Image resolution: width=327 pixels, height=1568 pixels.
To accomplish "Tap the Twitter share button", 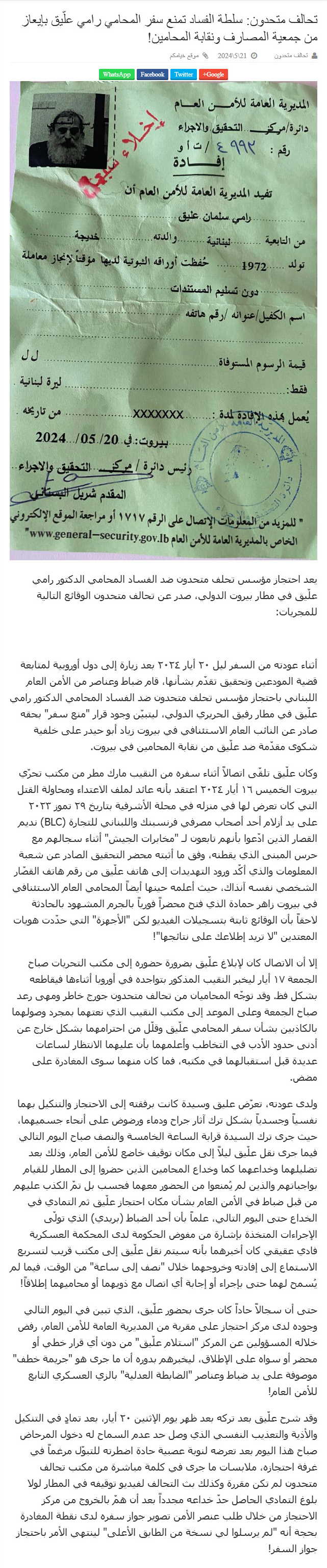I will tap(183, 74).
